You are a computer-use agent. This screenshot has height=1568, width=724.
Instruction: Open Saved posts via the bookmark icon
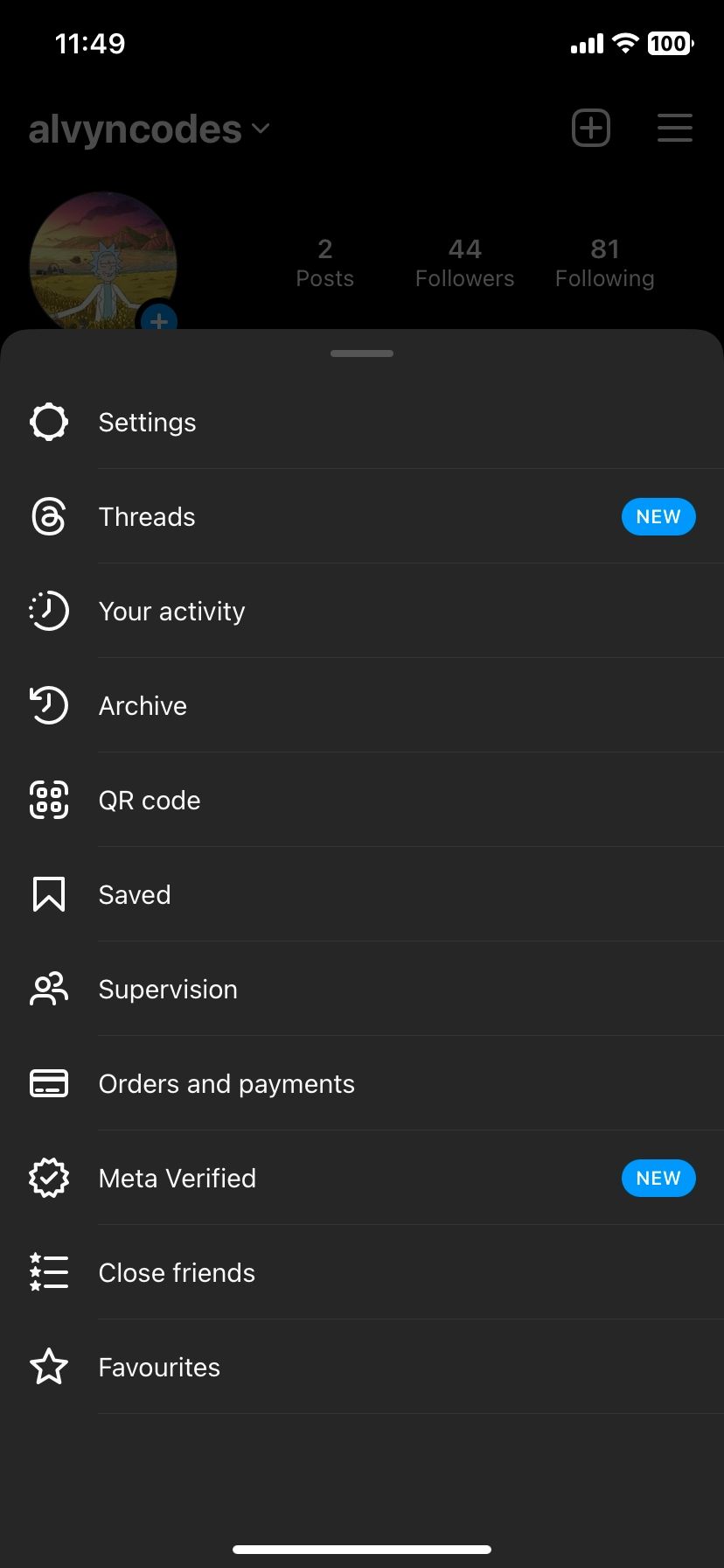pyautogui.click(x=49, y=893)
